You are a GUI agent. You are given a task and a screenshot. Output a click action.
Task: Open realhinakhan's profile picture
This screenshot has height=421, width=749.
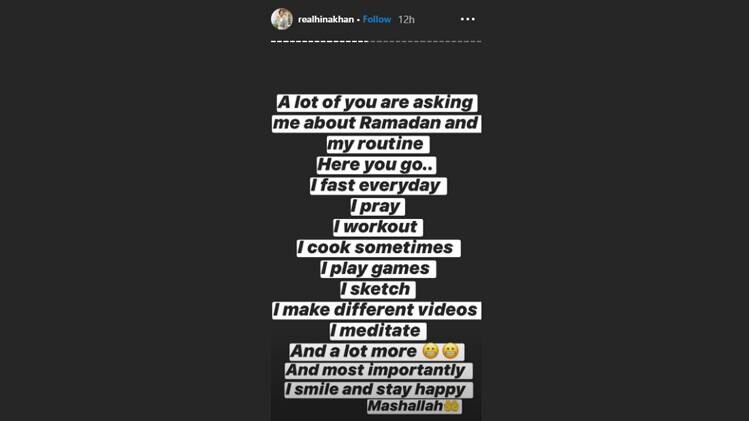click(282, 19)
